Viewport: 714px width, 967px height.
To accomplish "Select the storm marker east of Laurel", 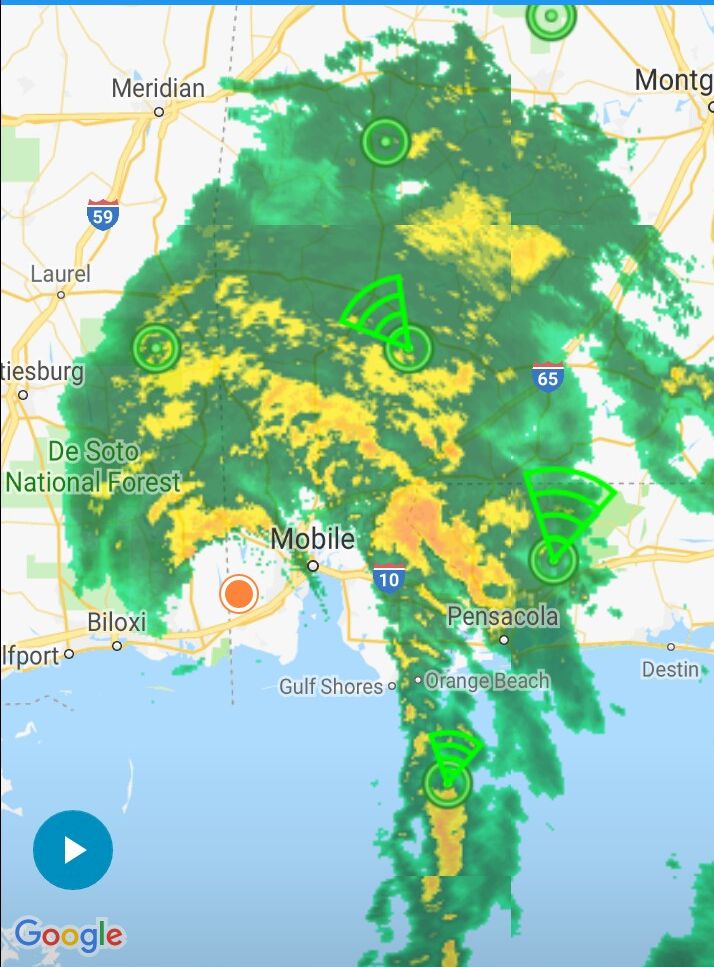I will pyautogui.click(x=156, y=348).
